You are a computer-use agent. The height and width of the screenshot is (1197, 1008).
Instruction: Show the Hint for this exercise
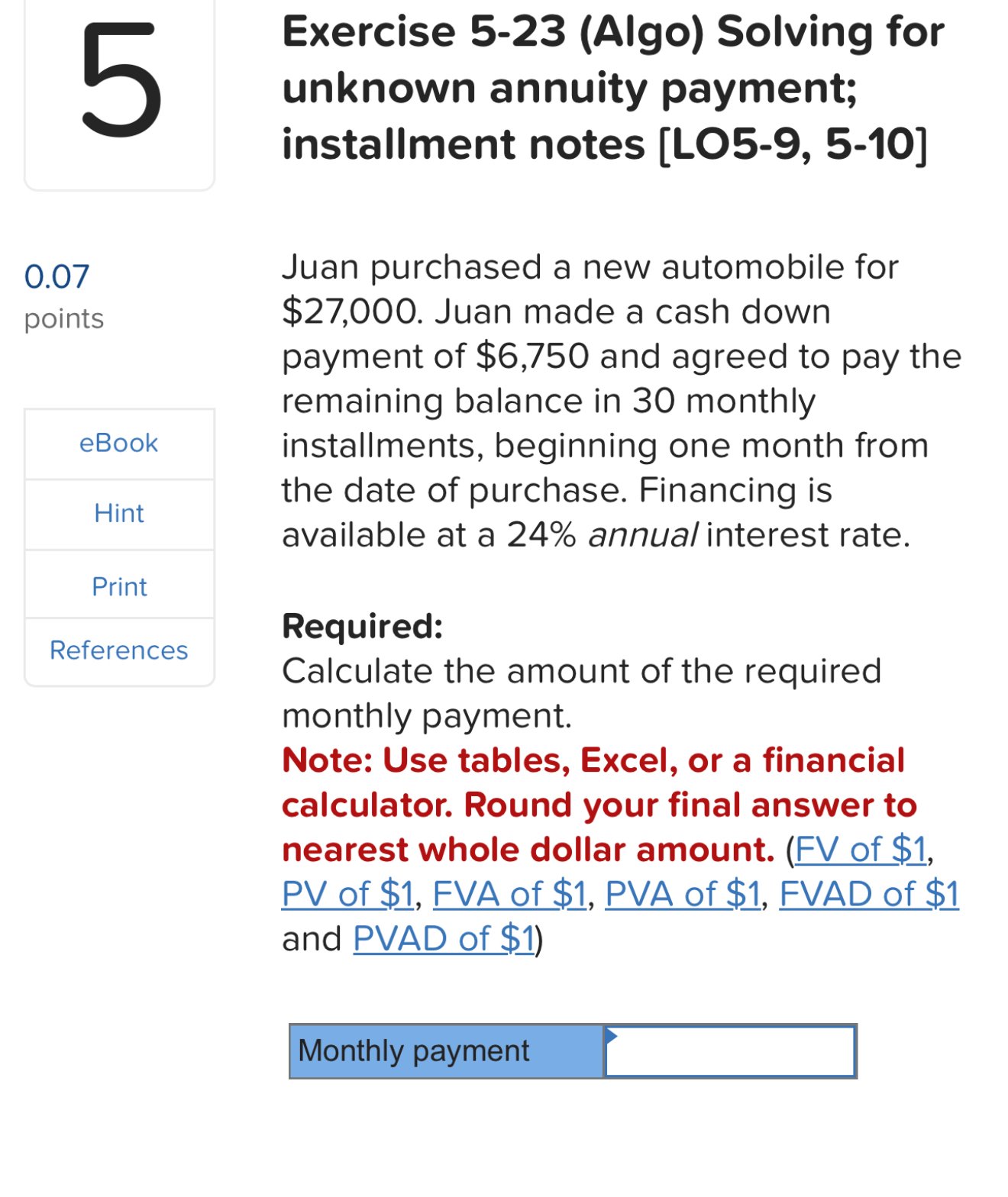[x=119, y=513]
